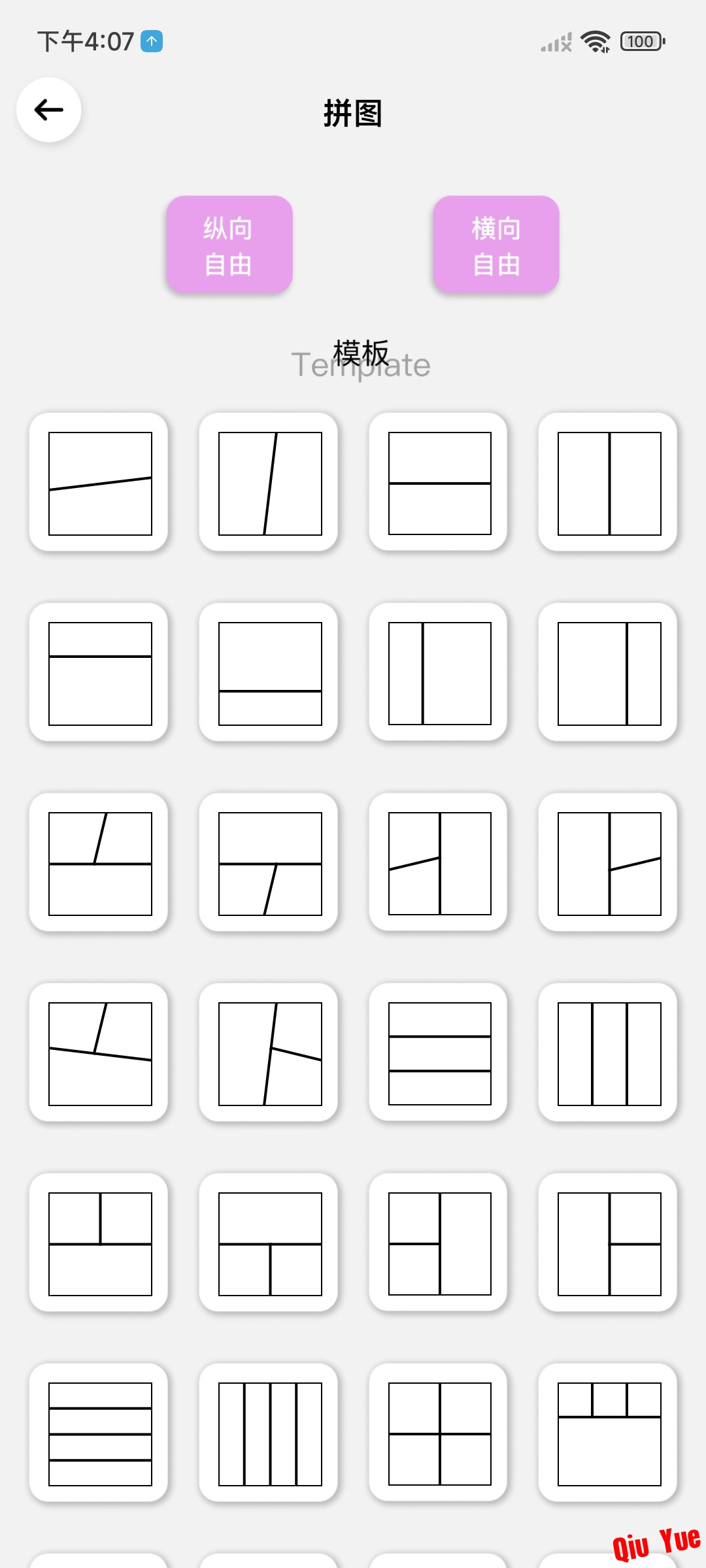Pick template with two straight left cells and tall right
The image size is (706, 1568).
(x=439, y=1243)
